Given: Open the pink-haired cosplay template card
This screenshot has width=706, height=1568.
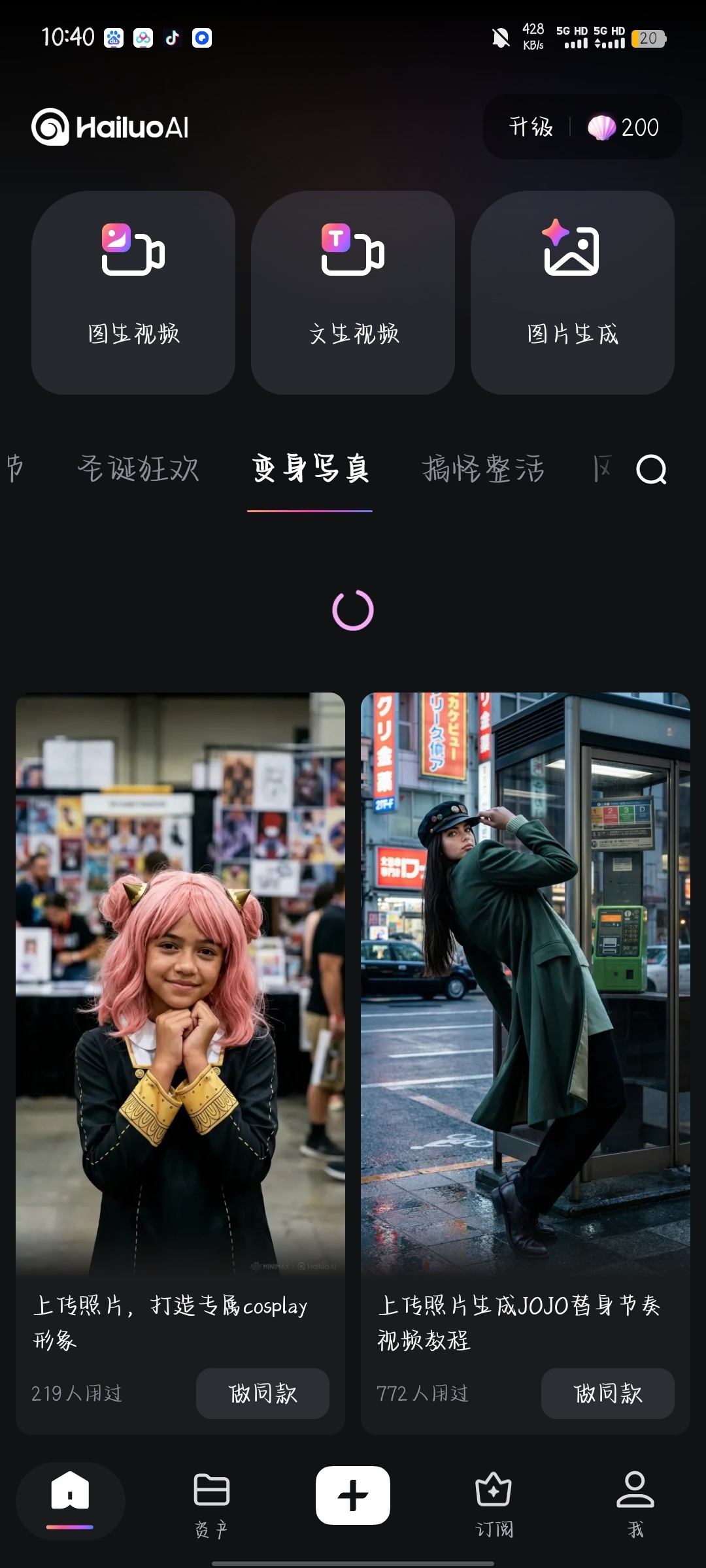Looking at the screenshot, I should pyautogui.click(x=180, y=980).
